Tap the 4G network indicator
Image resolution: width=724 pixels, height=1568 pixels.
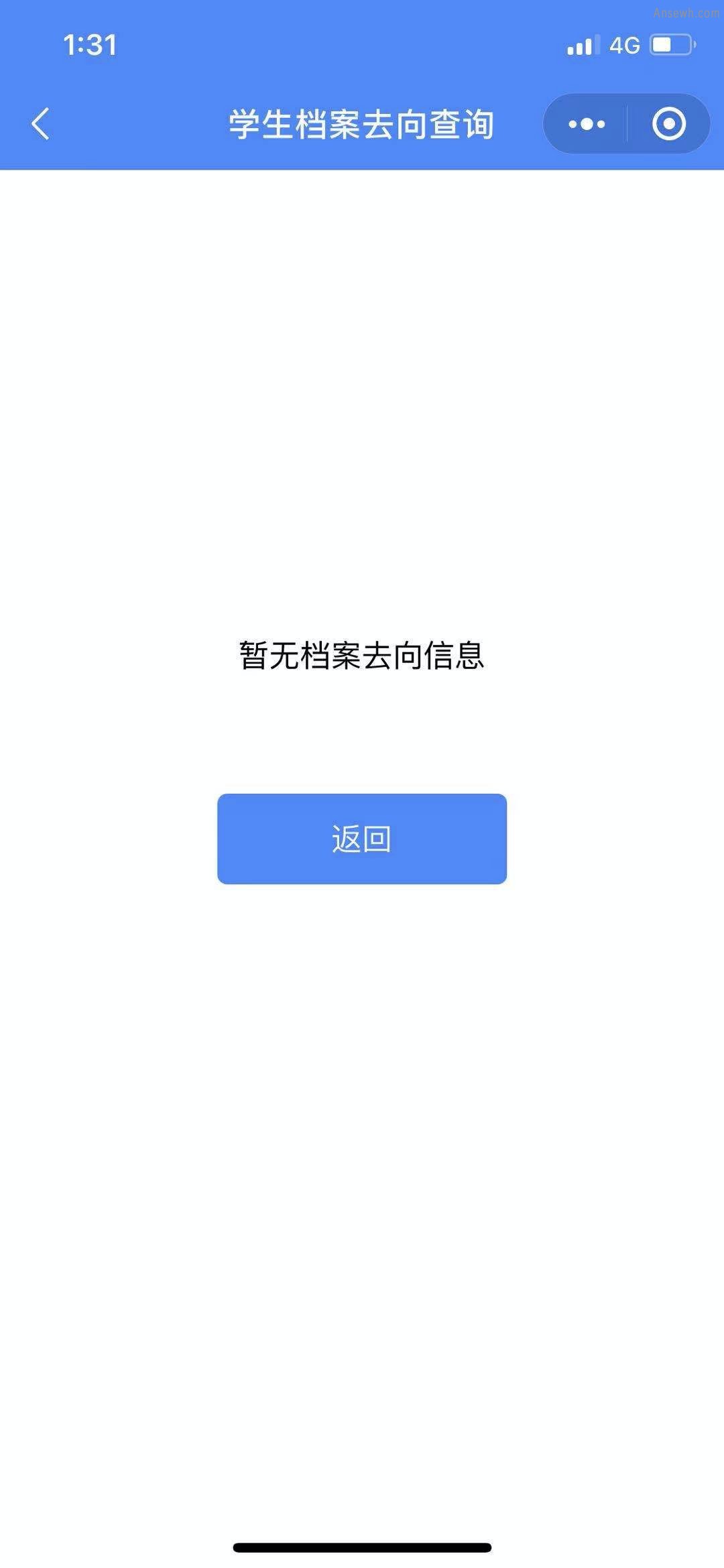(x=623, y=44)
